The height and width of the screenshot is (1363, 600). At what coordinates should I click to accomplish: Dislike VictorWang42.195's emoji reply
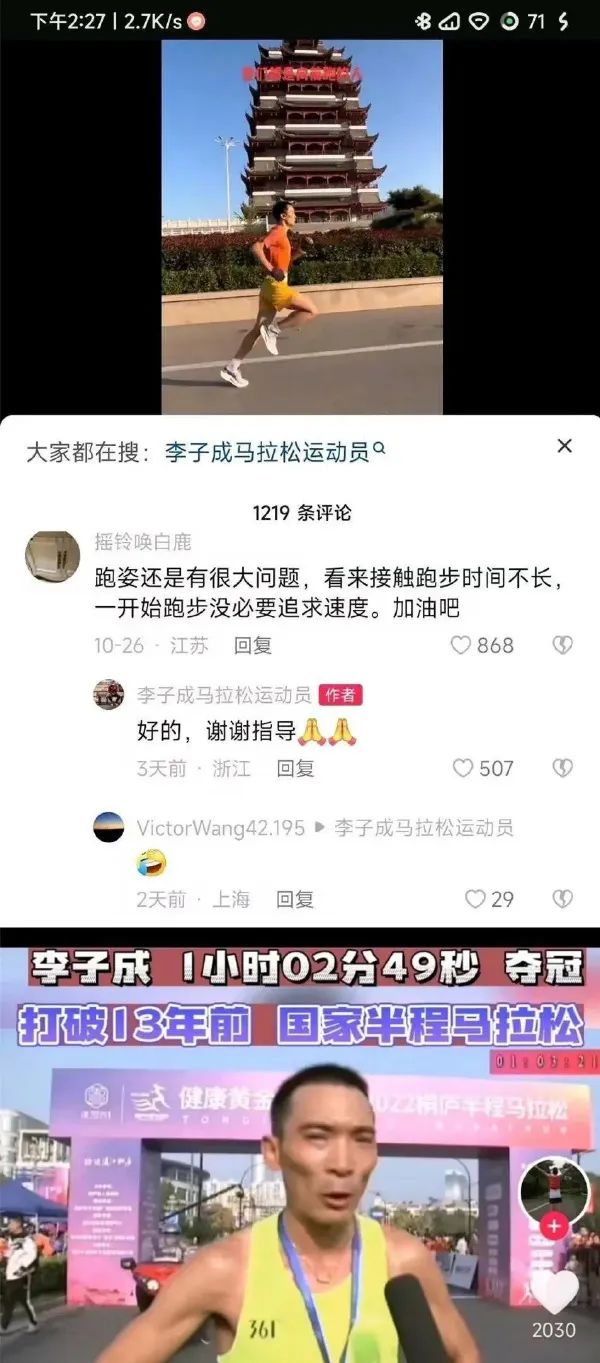click(563, 899)
